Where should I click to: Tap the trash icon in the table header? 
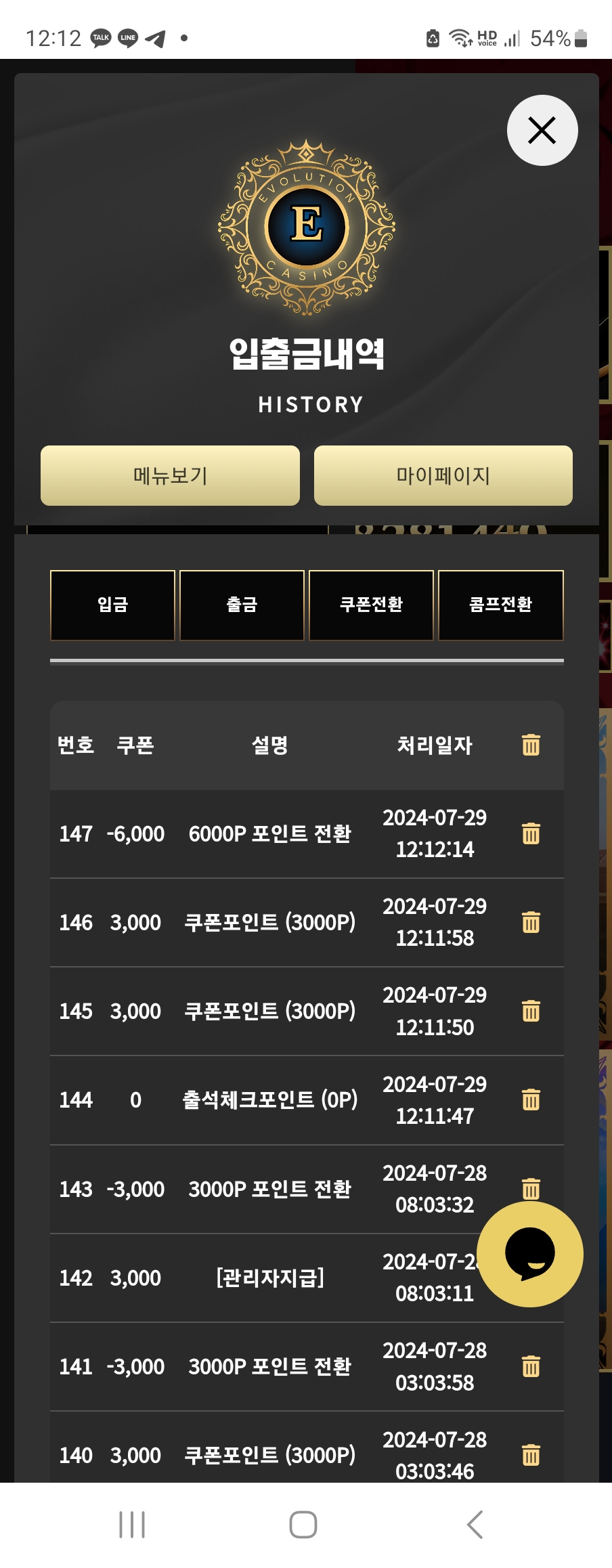[531, 745]
